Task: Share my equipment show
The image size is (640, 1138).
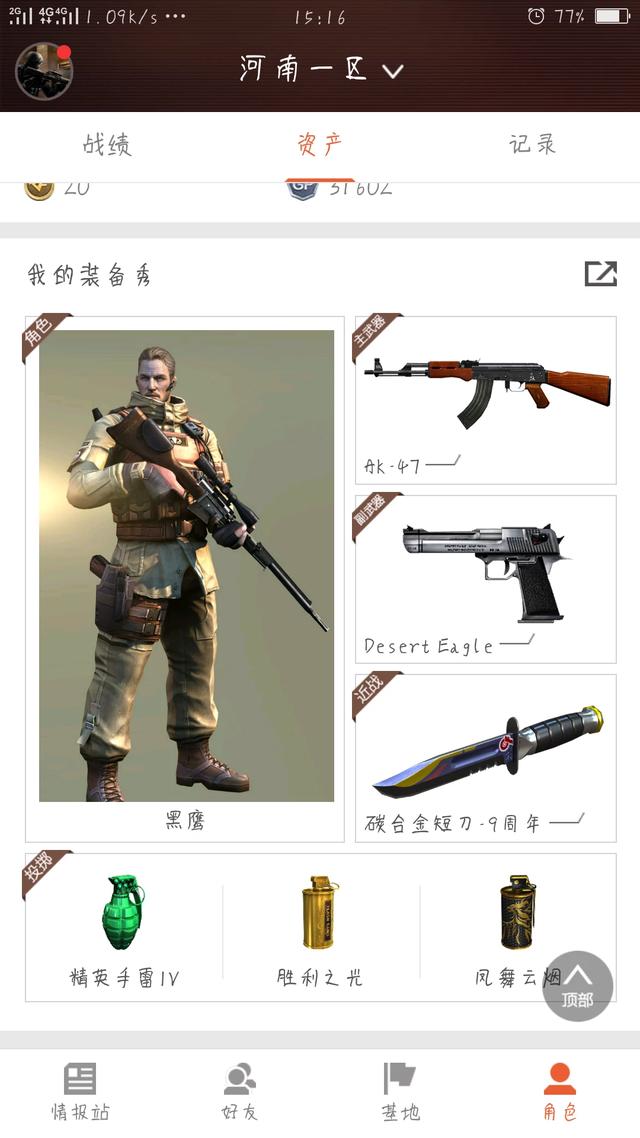Action: coord(600,274)
